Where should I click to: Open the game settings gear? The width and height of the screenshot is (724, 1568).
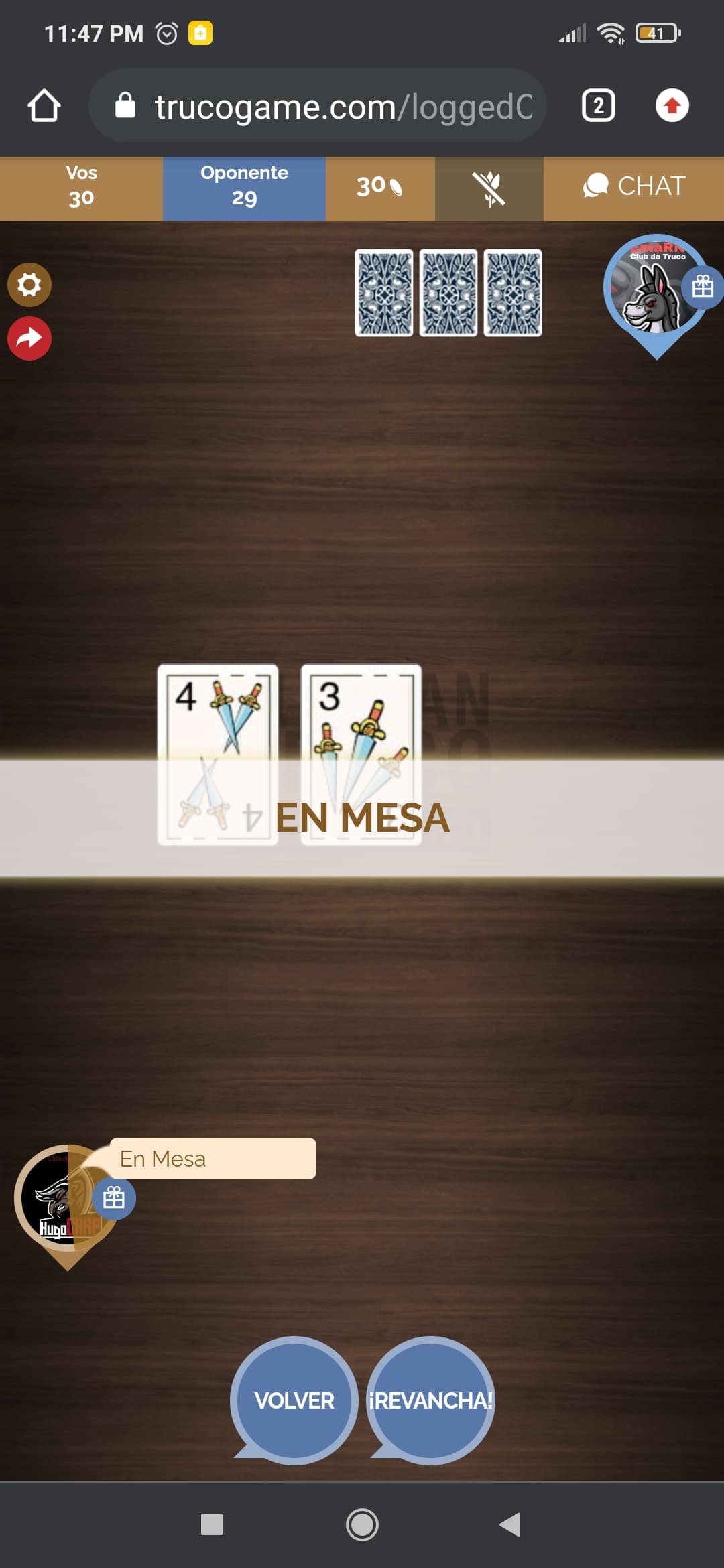click(29, 285)
